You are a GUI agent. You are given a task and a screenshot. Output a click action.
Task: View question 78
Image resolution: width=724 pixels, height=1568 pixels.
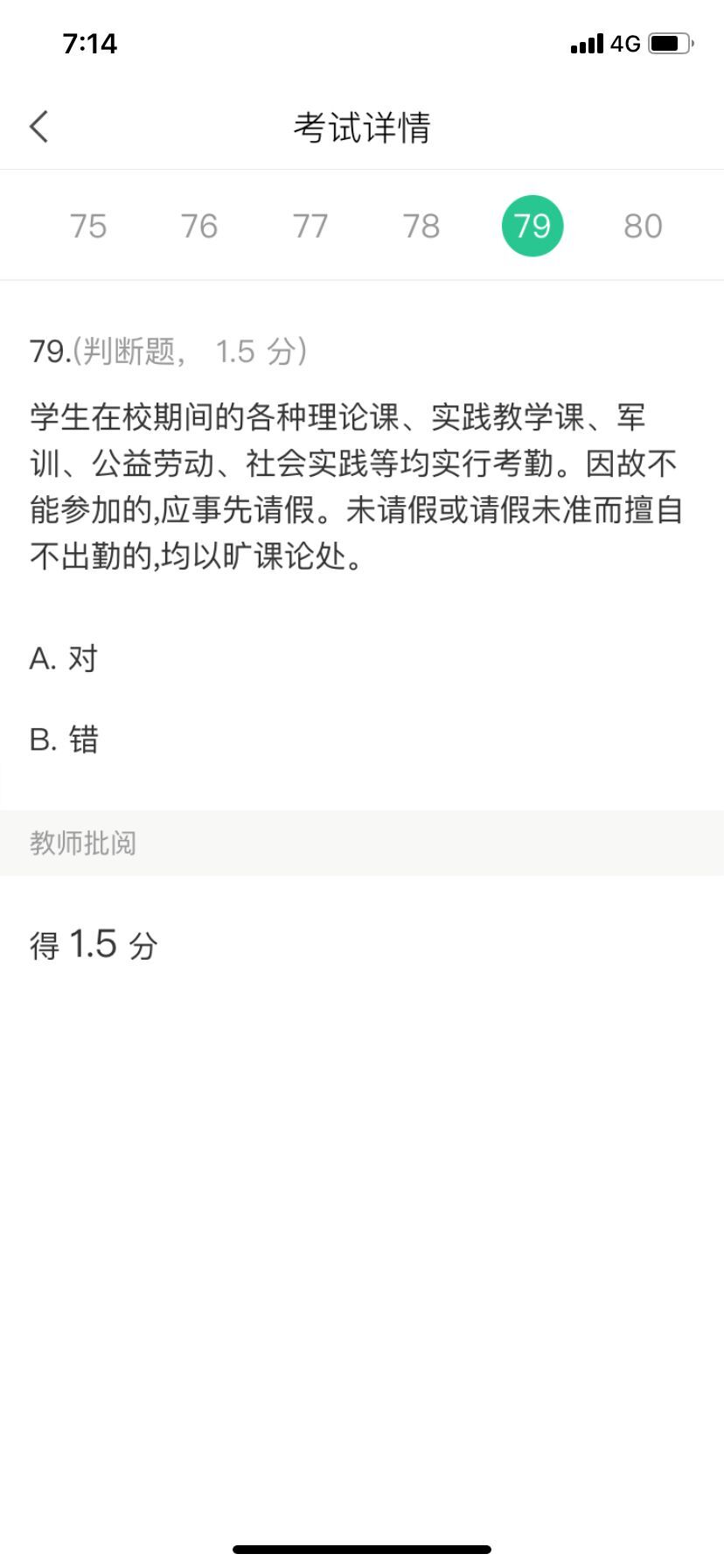click(421, 226)
